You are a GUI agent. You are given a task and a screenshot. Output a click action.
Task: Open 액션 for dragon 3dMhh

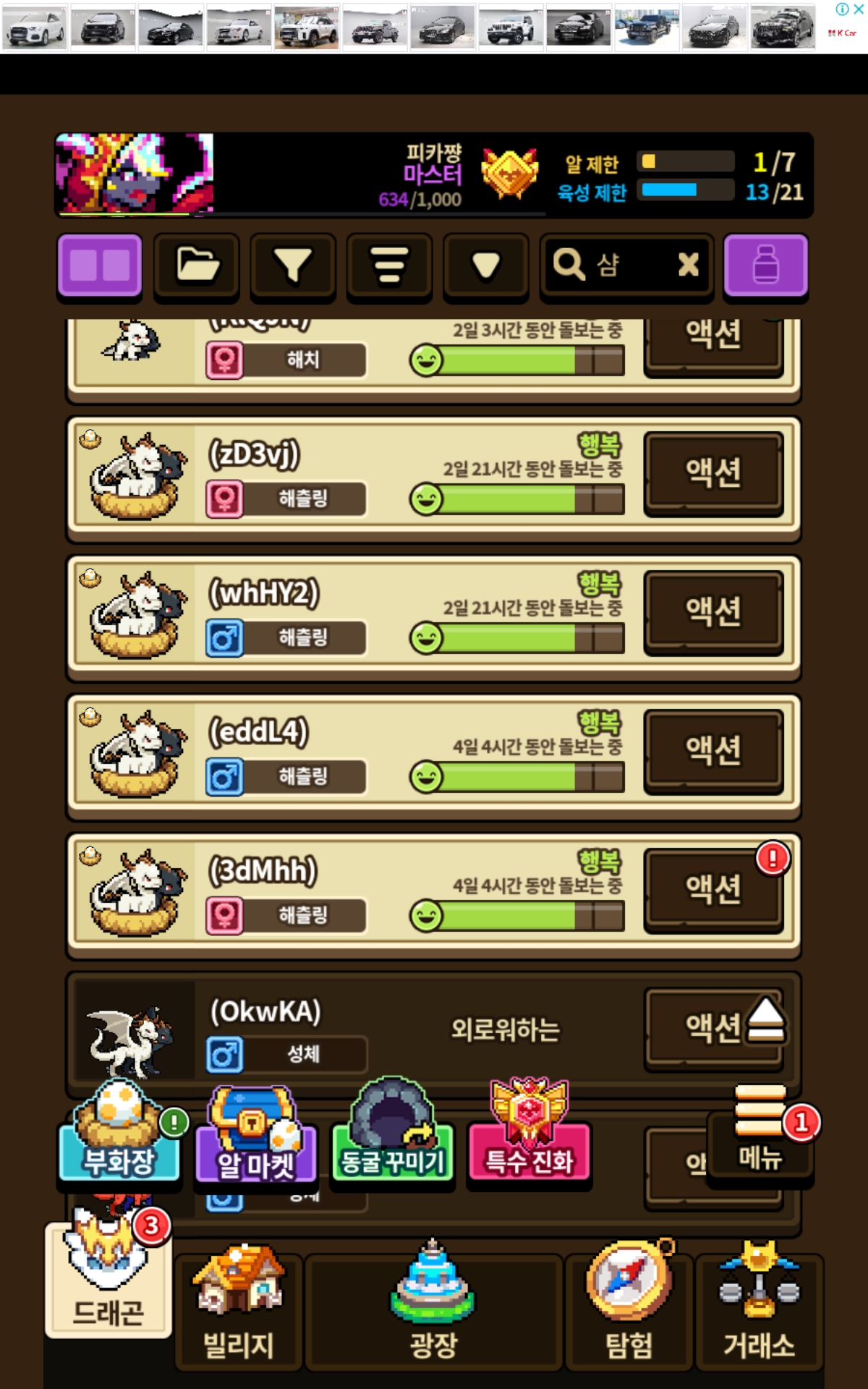click(x=713, y=888)
